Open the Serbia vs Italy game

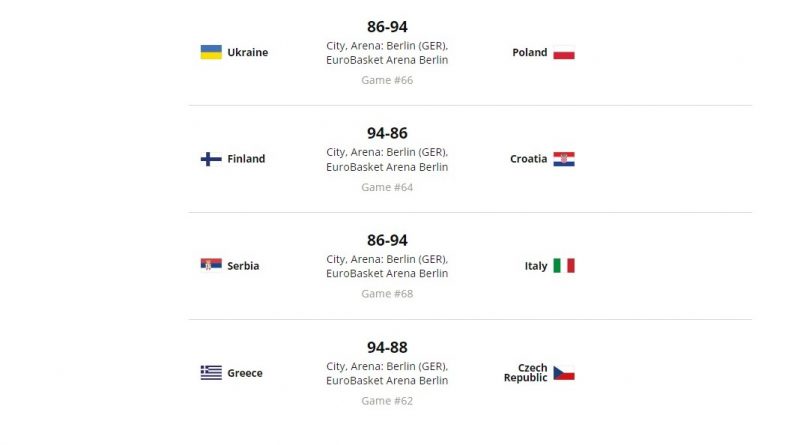coord(387,240)
